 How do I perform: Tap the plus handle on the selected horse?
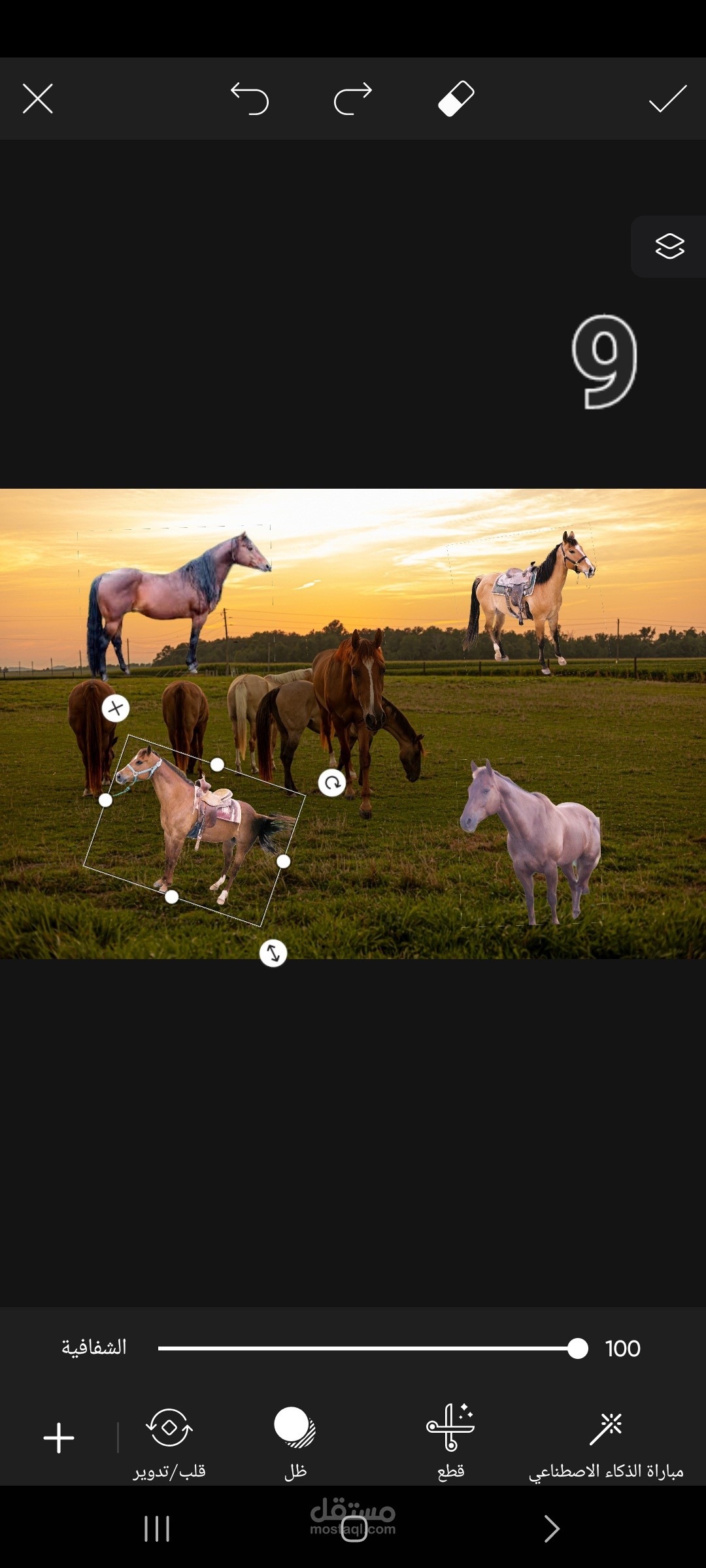116,708
